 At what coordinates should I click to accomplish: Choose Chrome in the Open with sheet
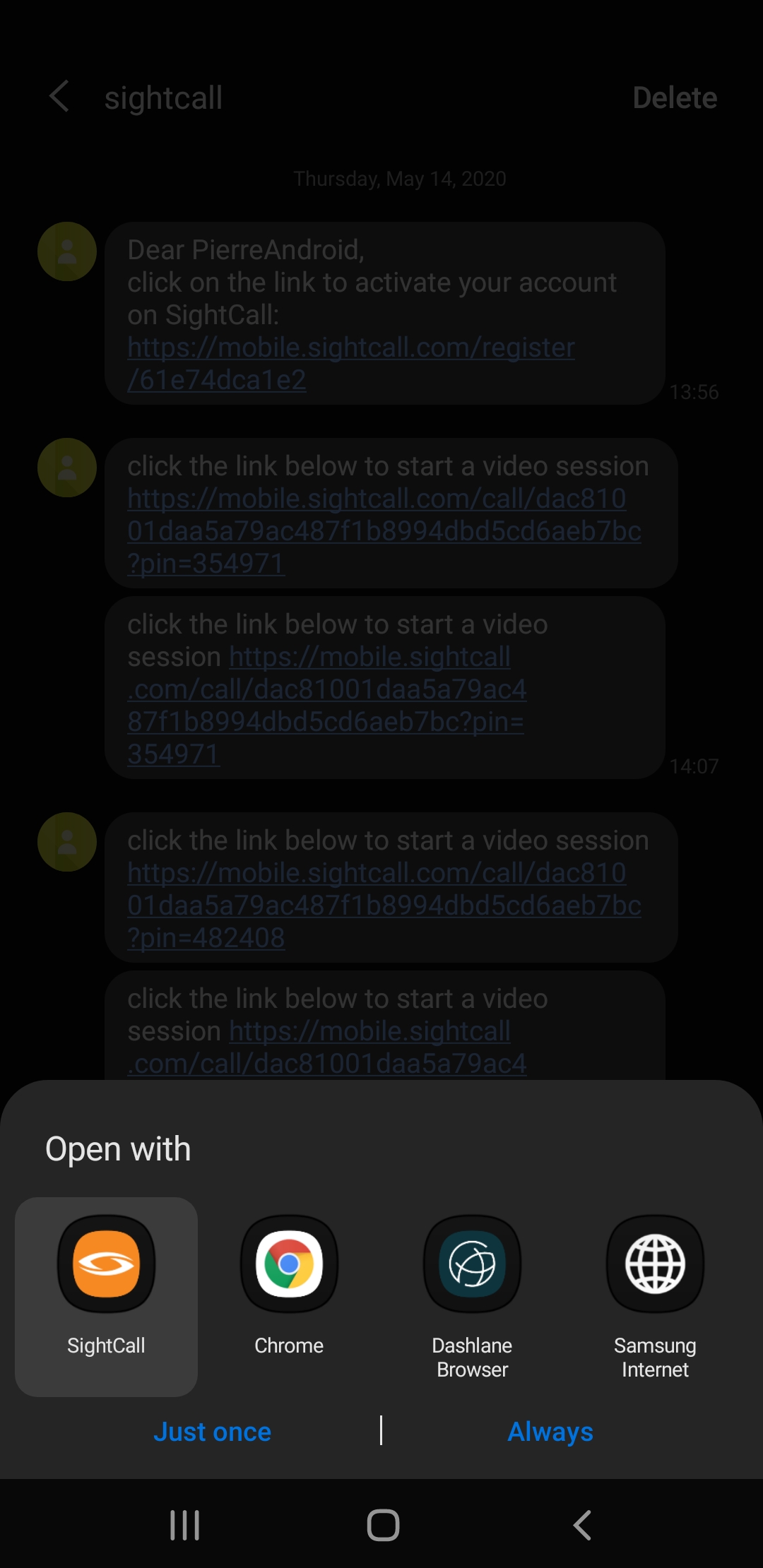point(289,1296)
